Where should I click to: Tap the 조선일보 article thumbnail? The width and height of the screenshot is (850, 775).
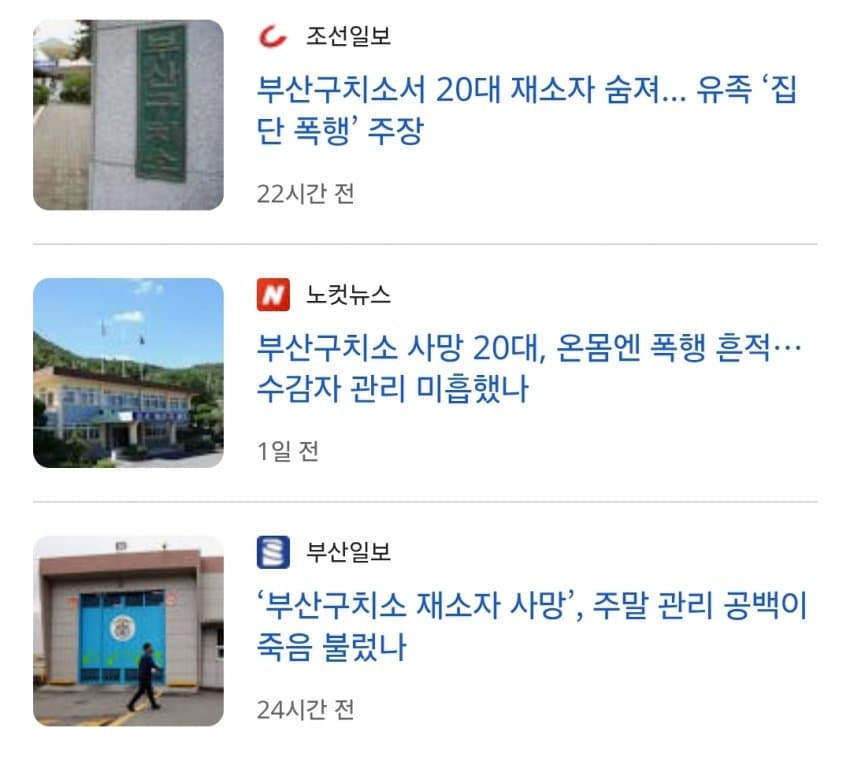pyautogui.click(x=128, y=115)
